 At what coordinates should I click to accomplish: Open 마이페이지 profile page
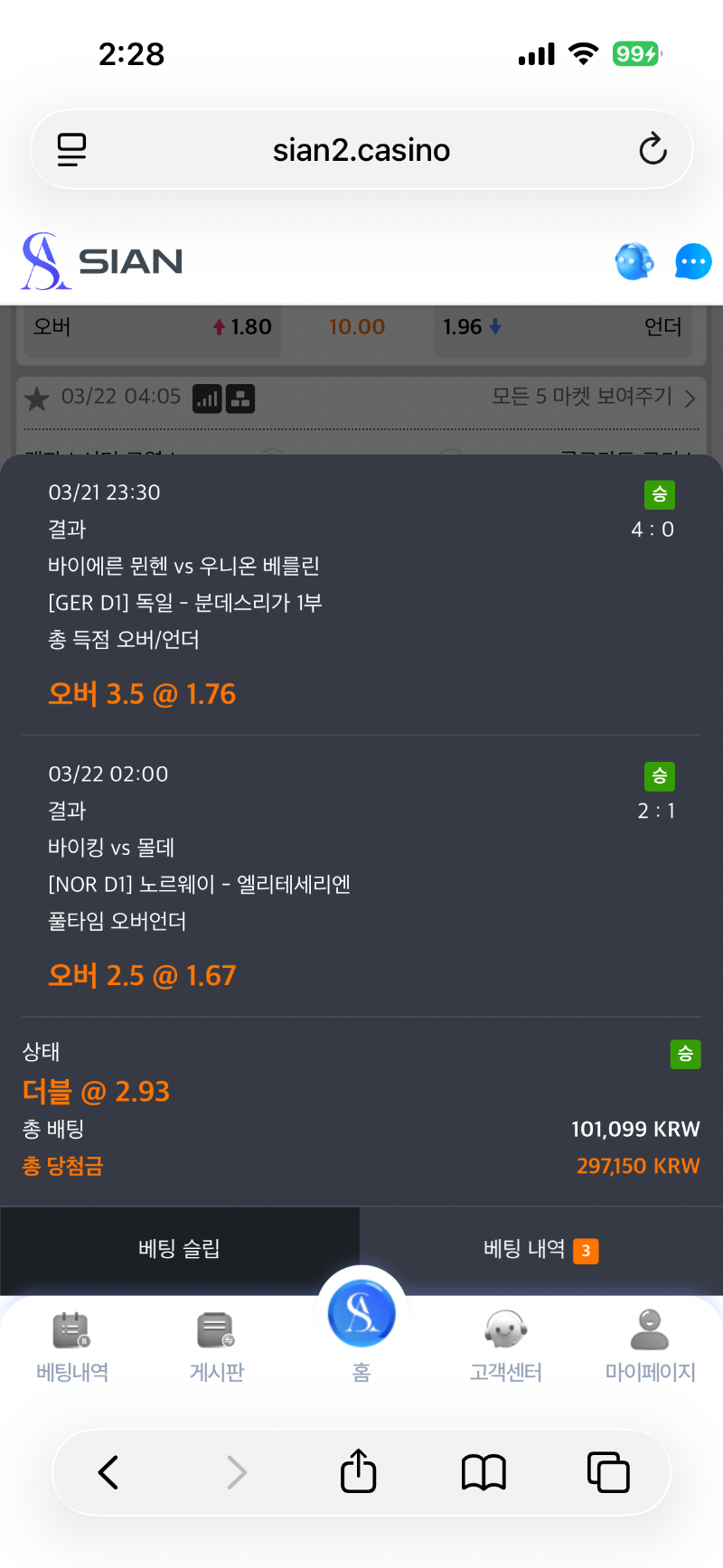point(650,1346)
